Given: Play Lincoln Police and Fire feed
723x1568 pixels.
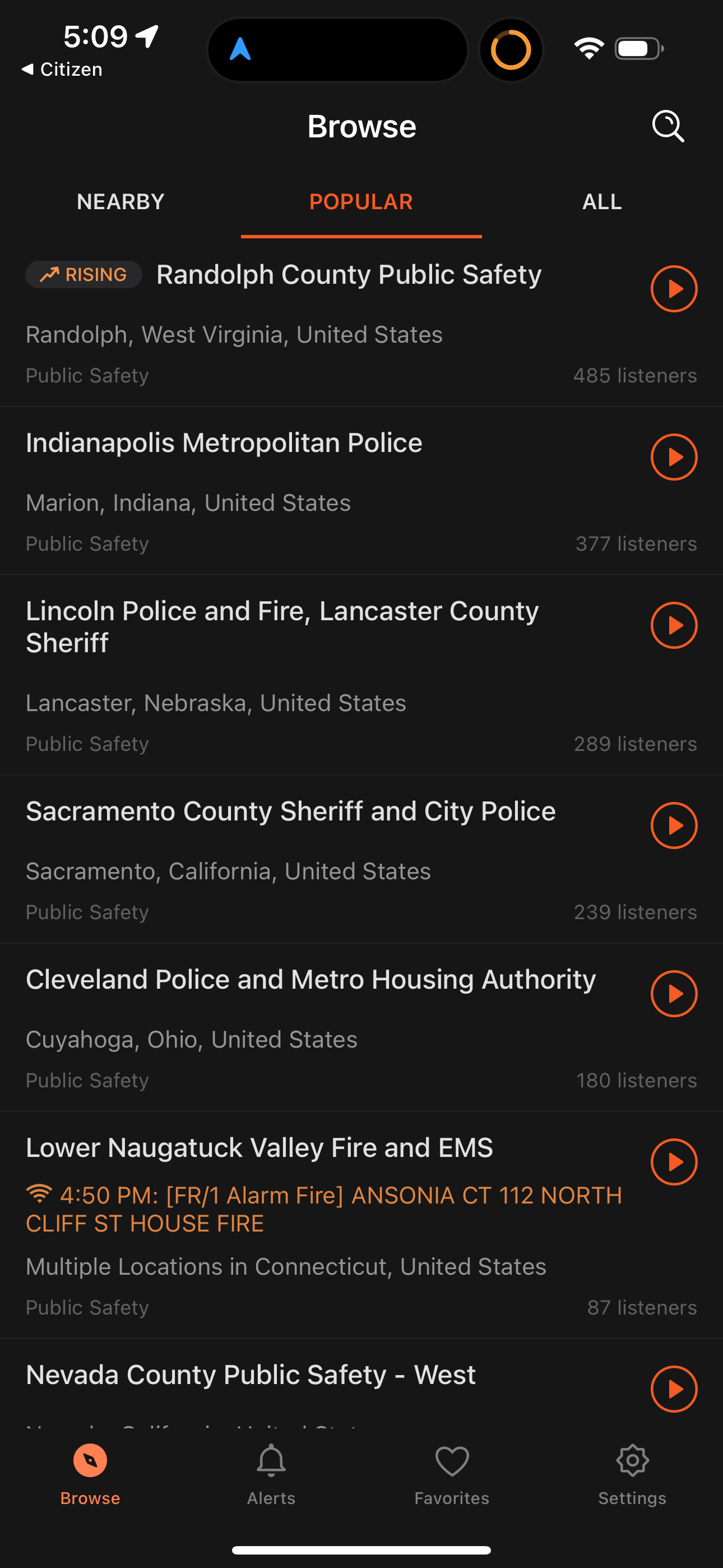Looking at the screenshot, I should [x=674, y=625].
